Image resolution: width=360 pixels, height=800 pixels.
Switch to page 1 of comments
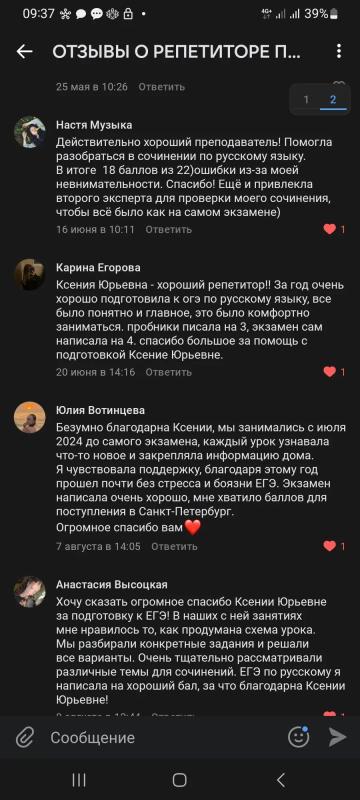[306, 99]
